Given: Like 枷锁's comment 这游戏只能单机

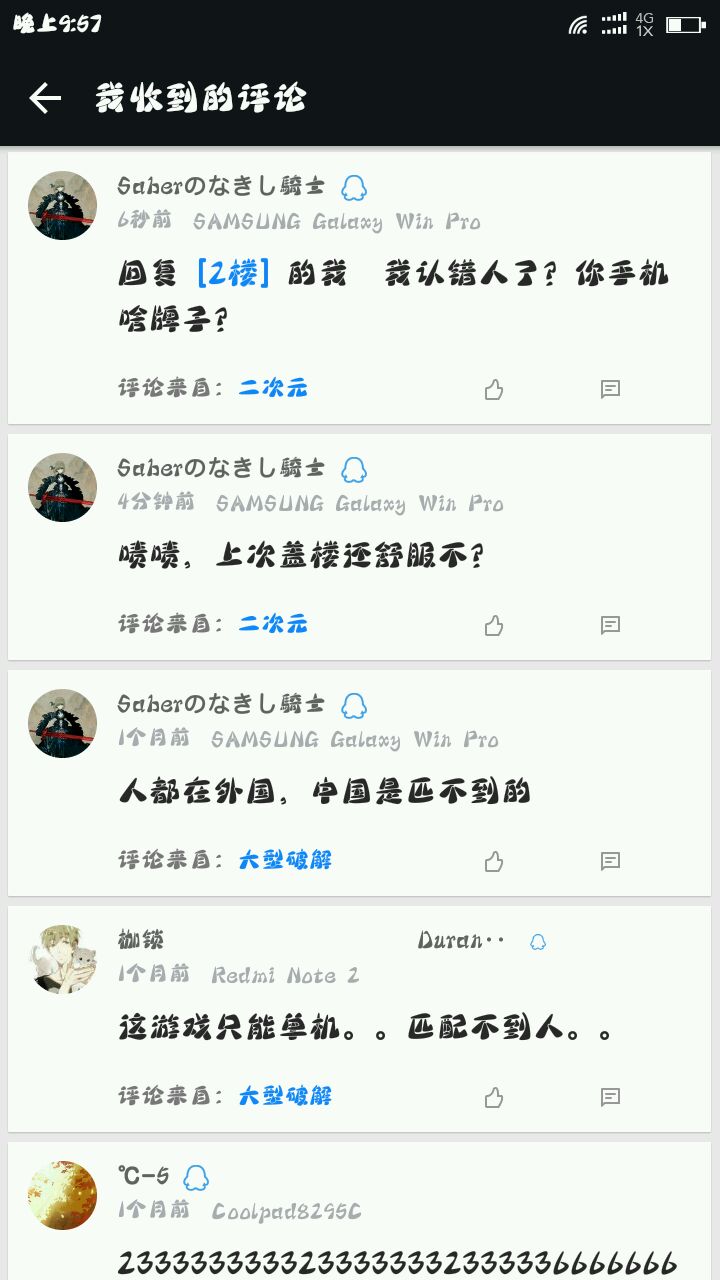Looking at the screenshot, I should click(494, 1097).
